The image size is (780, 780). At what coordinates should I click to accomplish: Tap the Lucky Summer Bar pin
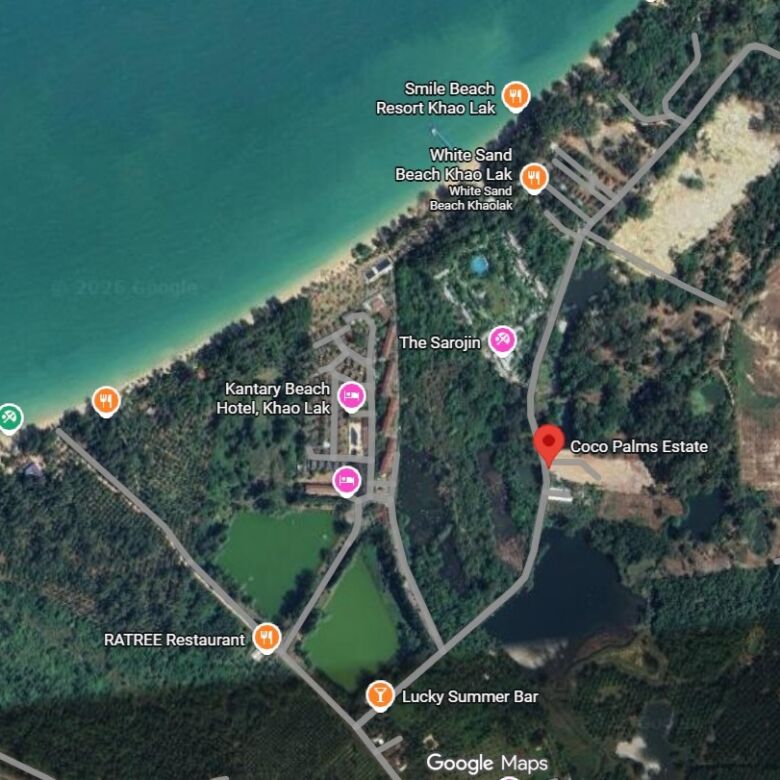(x=380, y=694)
